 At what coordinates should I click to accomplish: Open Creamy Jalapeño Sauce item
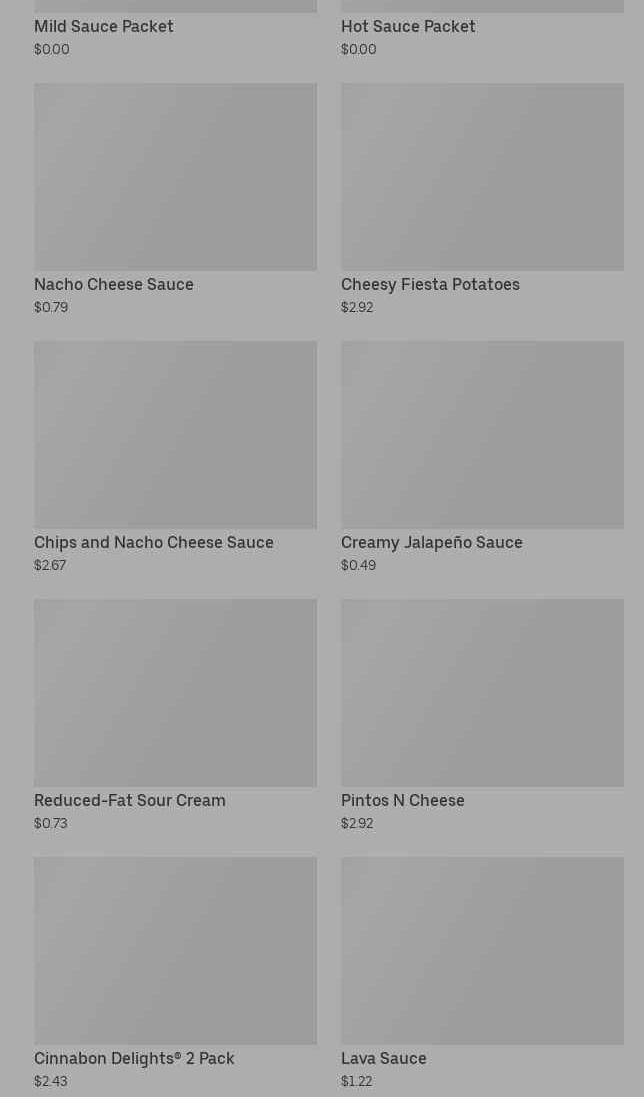pos(482,435)
